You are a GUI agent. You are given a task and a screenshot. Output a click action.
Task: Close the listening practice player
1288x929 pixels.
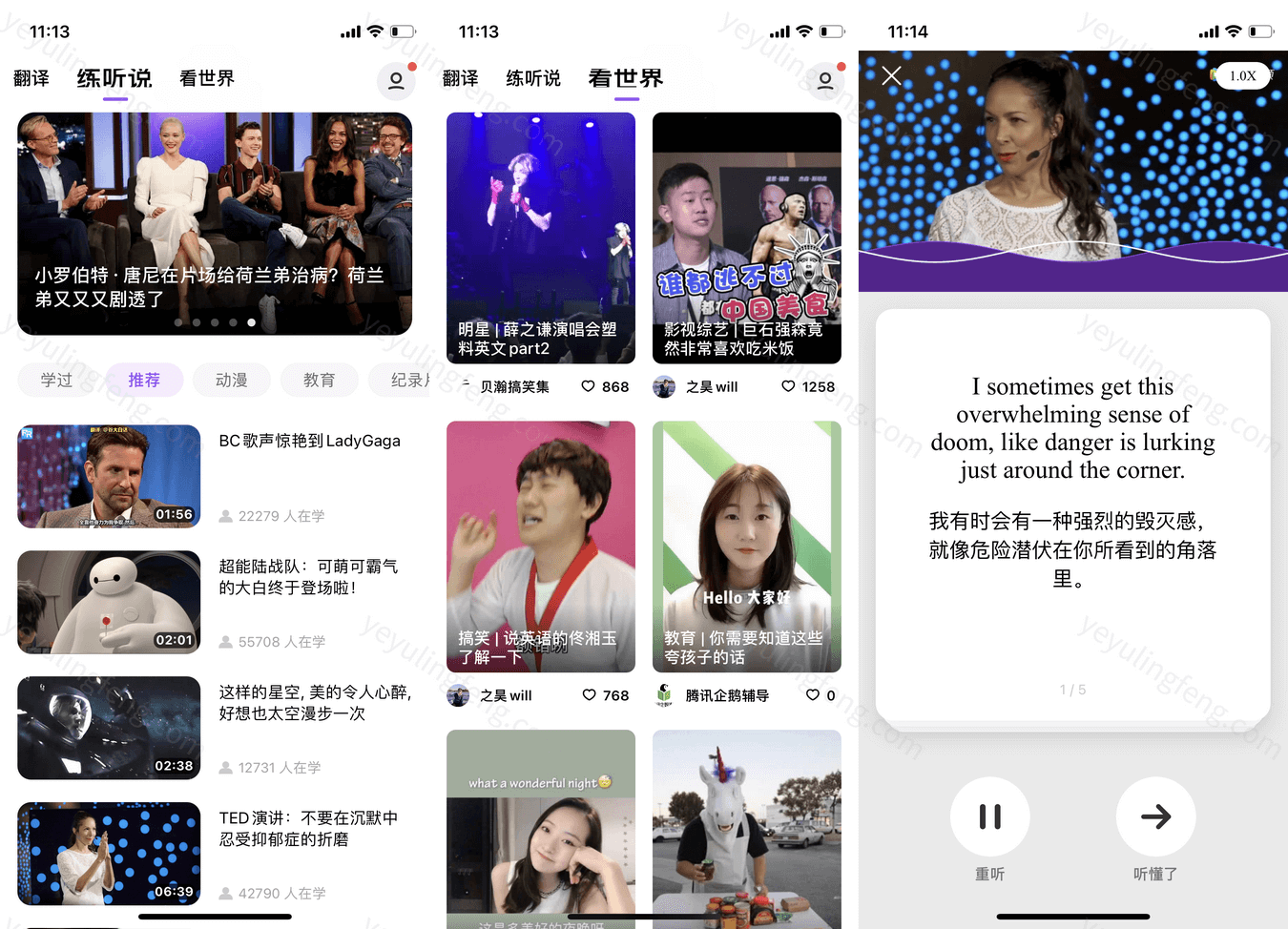coord(891,75)
